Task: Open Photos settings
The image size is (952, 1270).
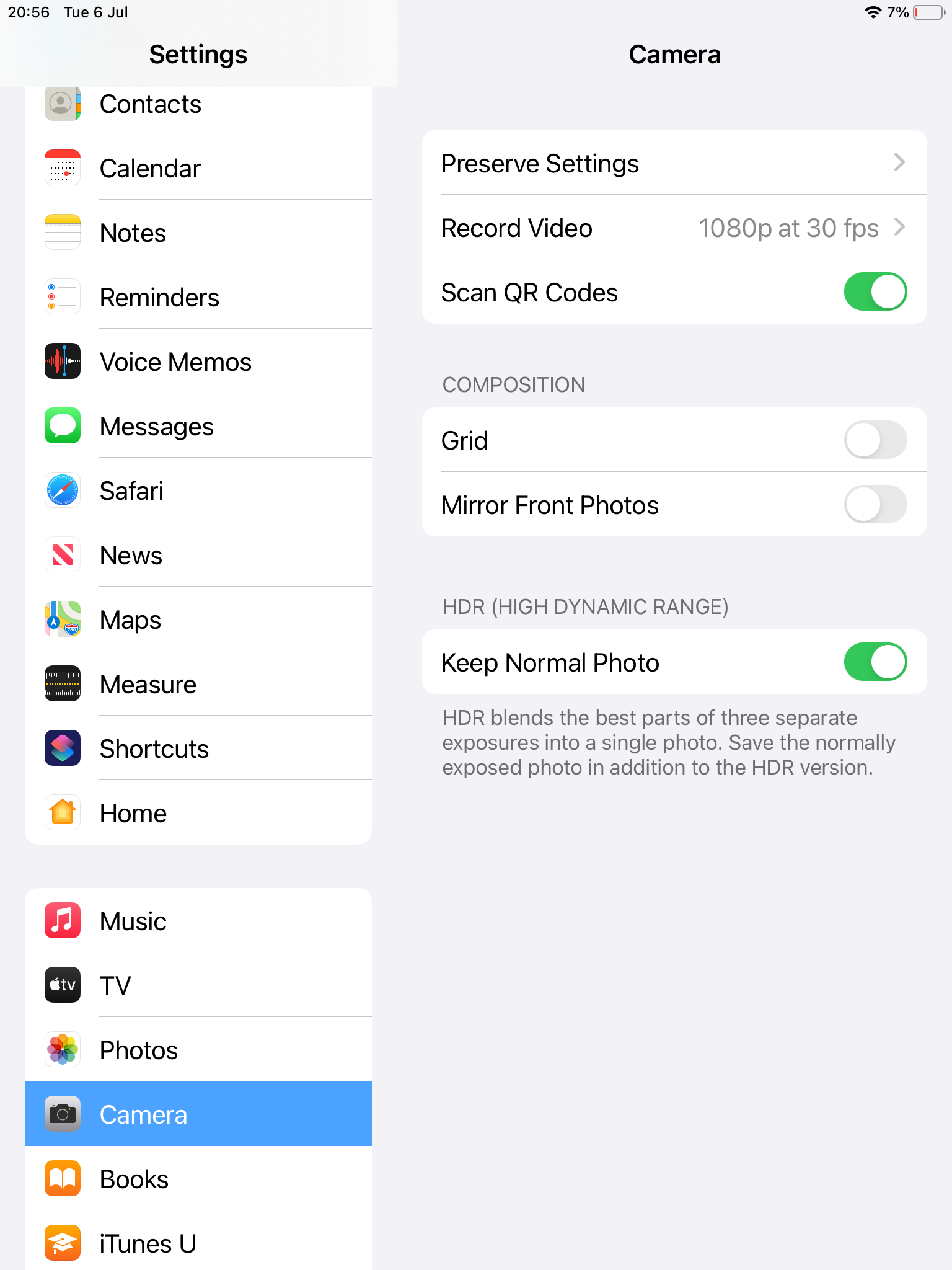Action: point(198,1050)
